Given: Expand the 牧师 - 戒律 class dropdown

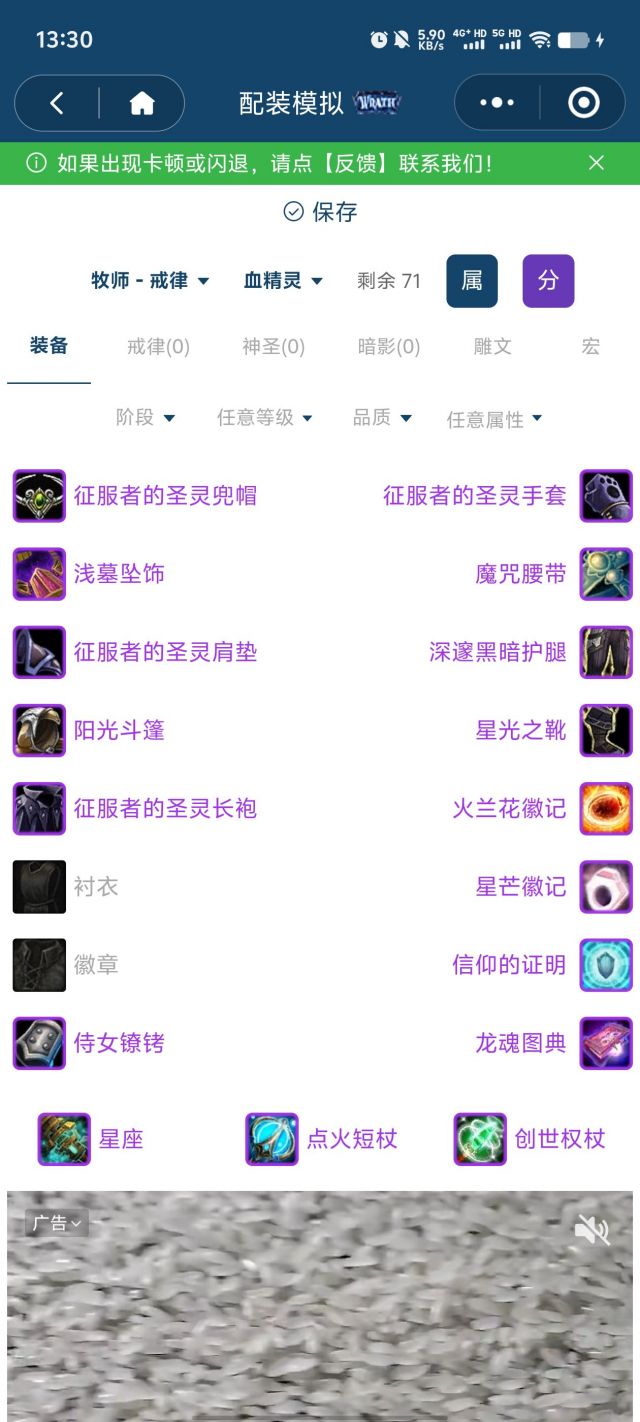Looking at the screenshot, I should click(x=150, y=281).
